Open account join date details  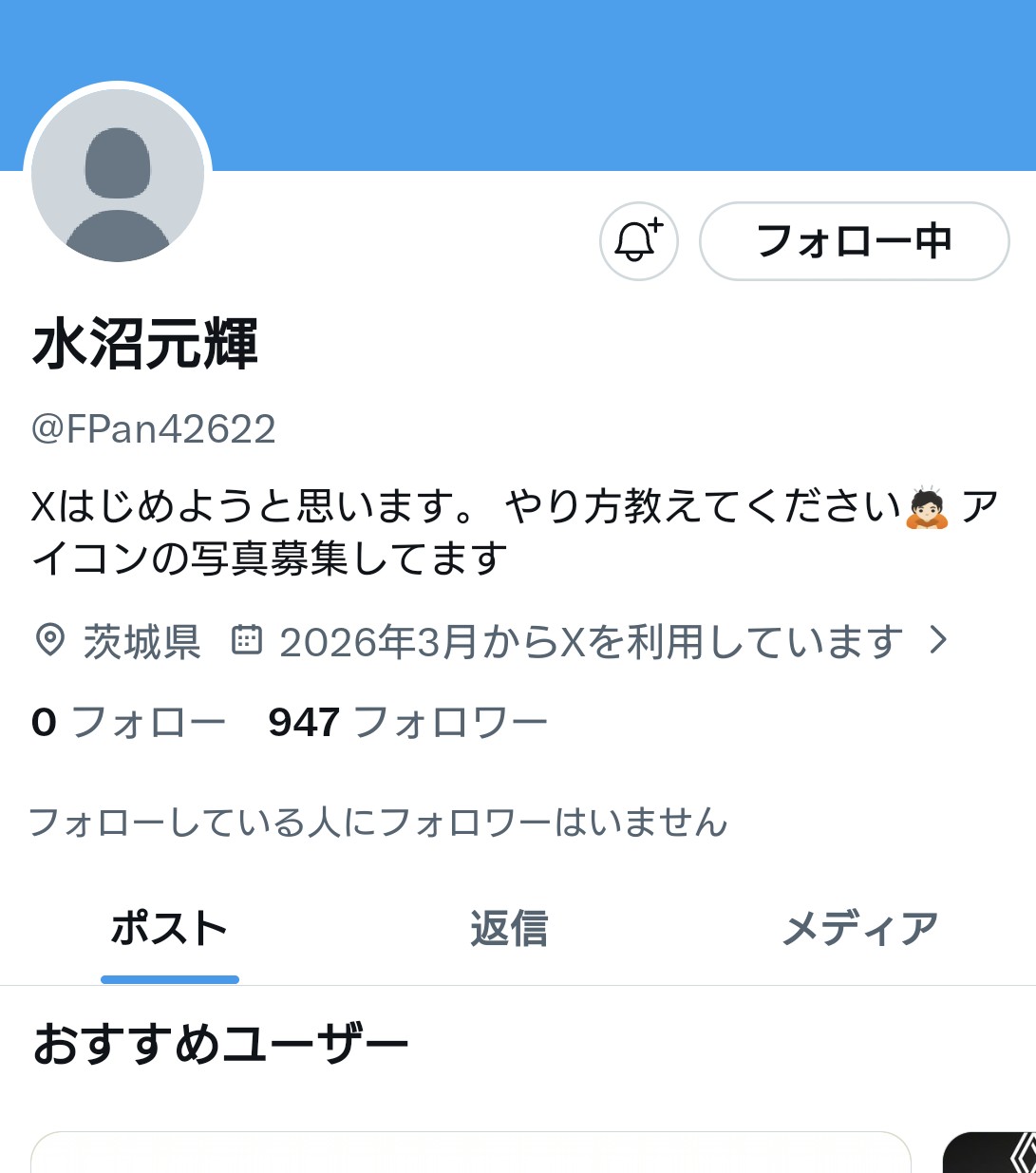(x=589, y=641)
